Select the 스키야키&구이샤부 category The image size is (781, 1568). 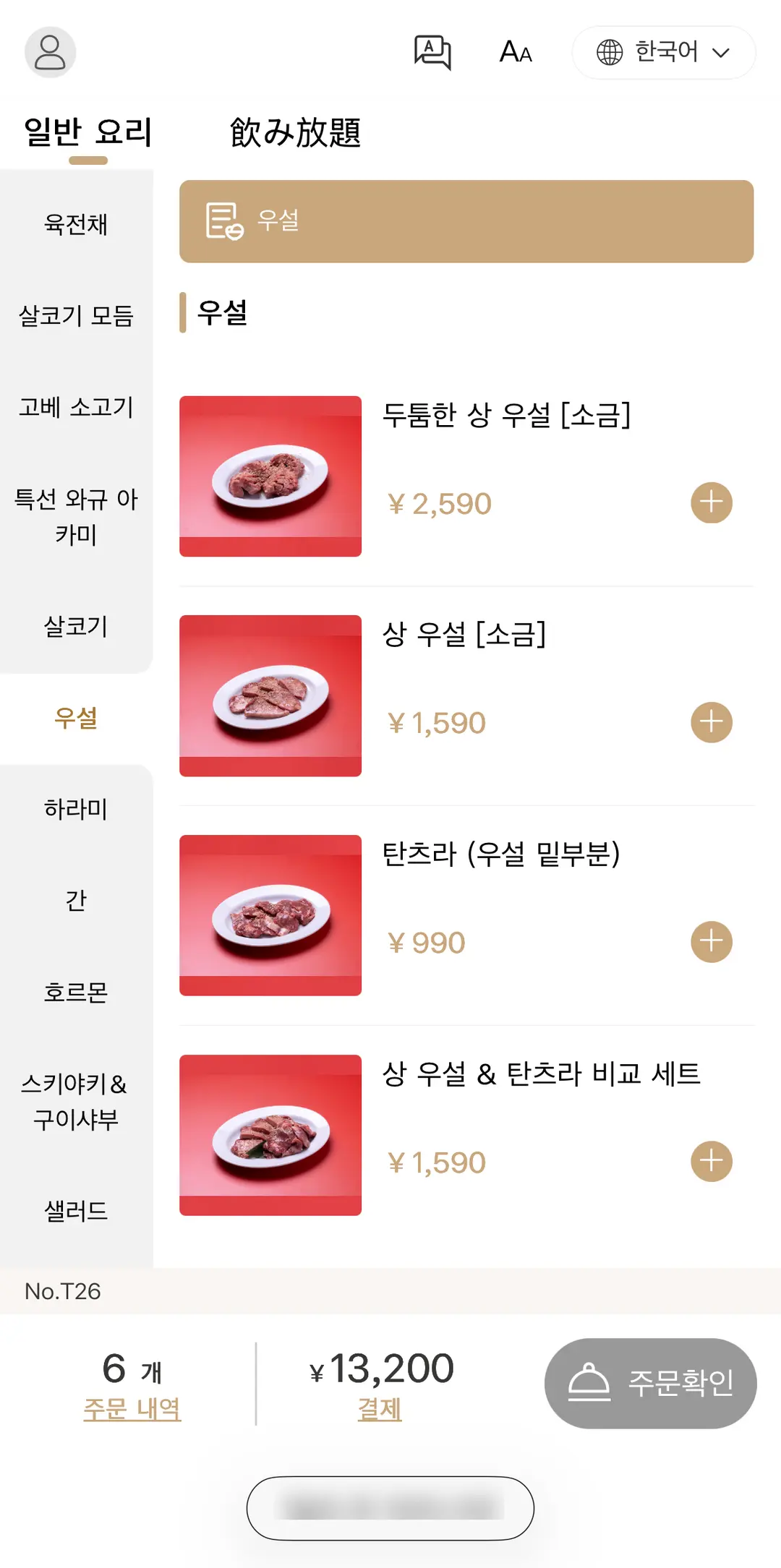(x=76, y=1102)
